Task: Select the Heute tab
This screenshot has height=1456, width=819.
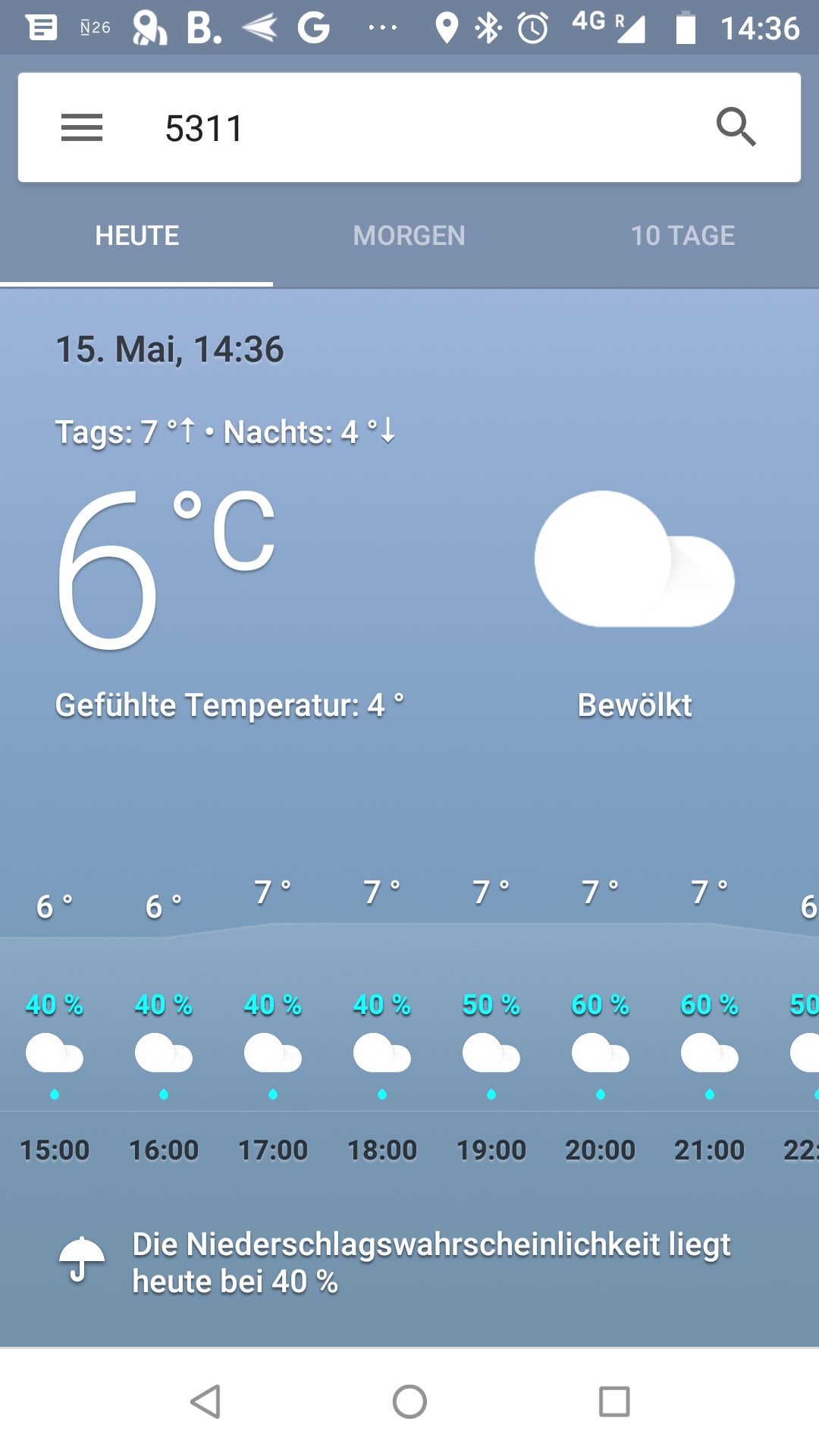Action: pyautogui.click(x=136, y=236)
